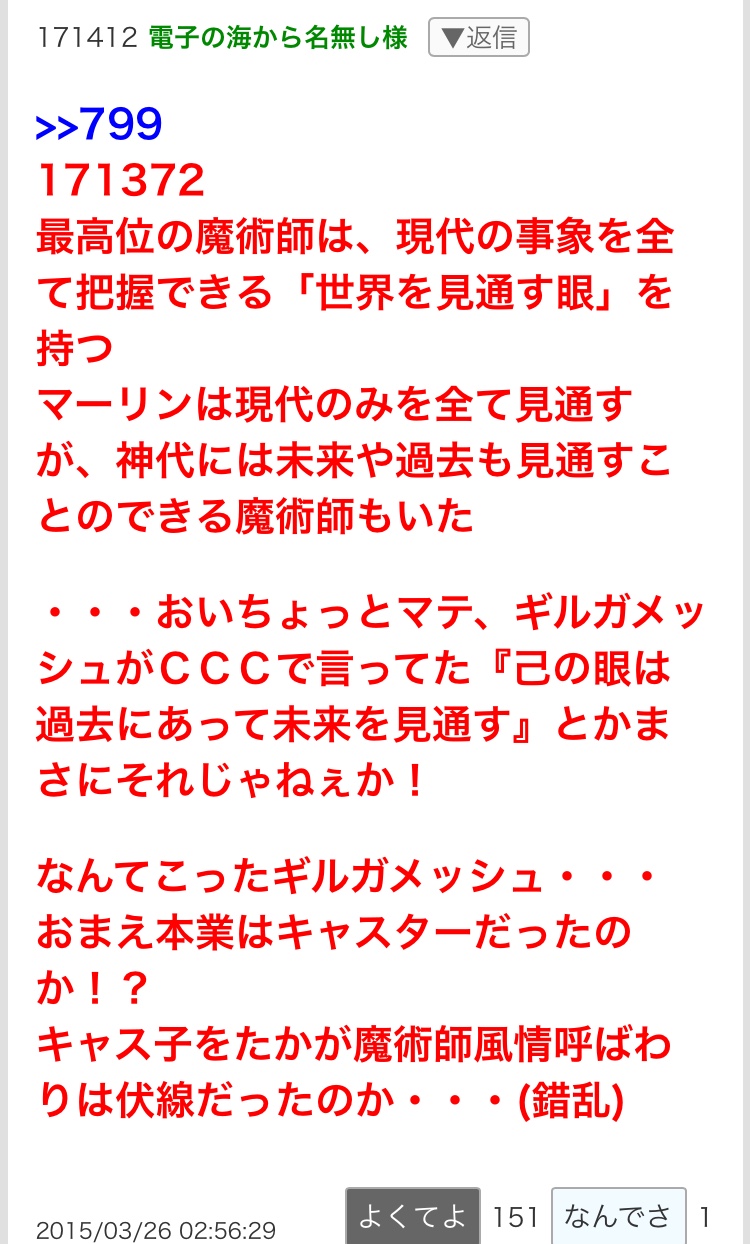Tap the ▼返信 reply button
750x1244 pixels.
(478, 38)
